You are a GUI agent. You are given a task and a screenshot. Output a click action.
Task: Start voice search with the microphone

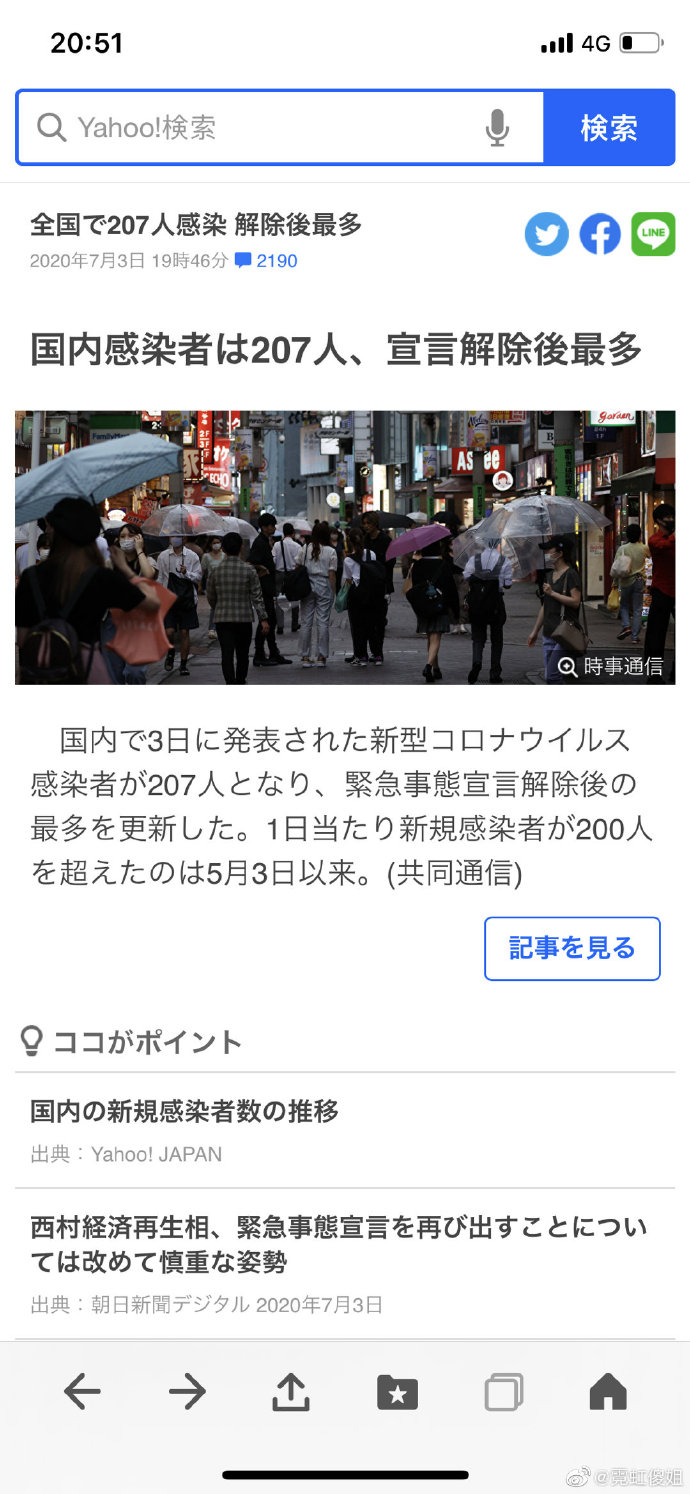point(497,128)
